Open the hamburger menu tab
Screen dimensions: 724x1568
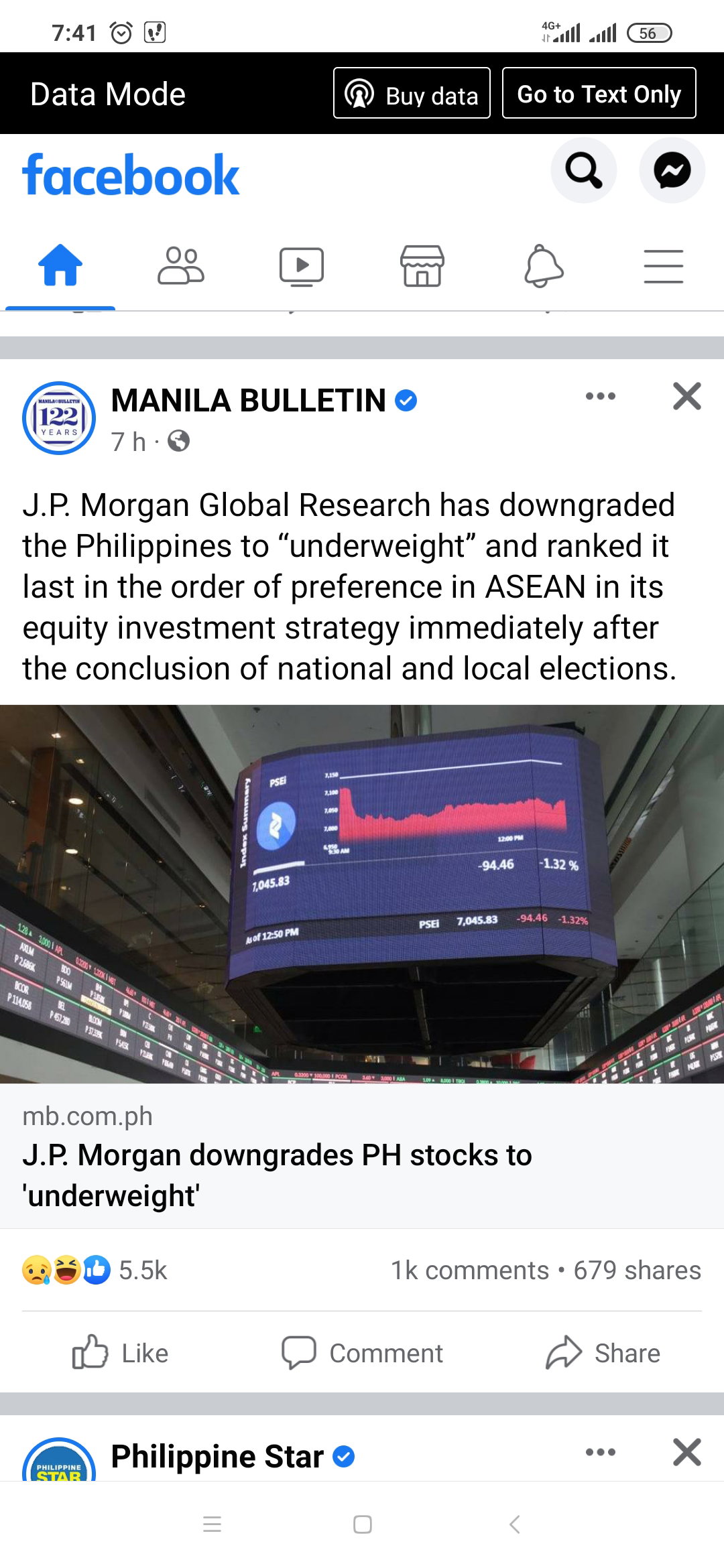pyautogui.click(x=664, y=265)
